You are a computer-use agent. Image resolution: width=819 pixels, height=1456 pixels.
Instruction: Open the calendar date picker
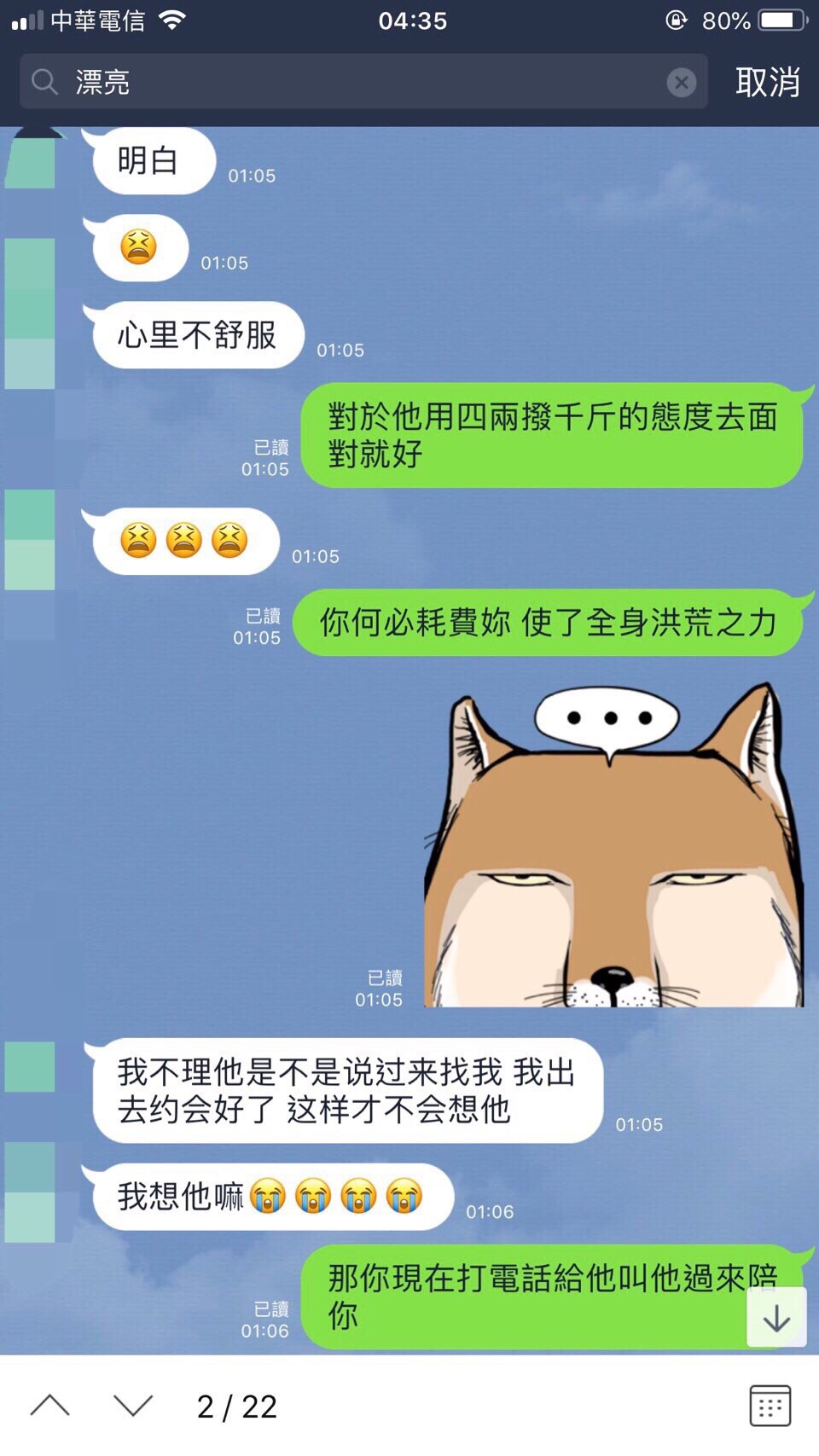tap(770, 1406)
